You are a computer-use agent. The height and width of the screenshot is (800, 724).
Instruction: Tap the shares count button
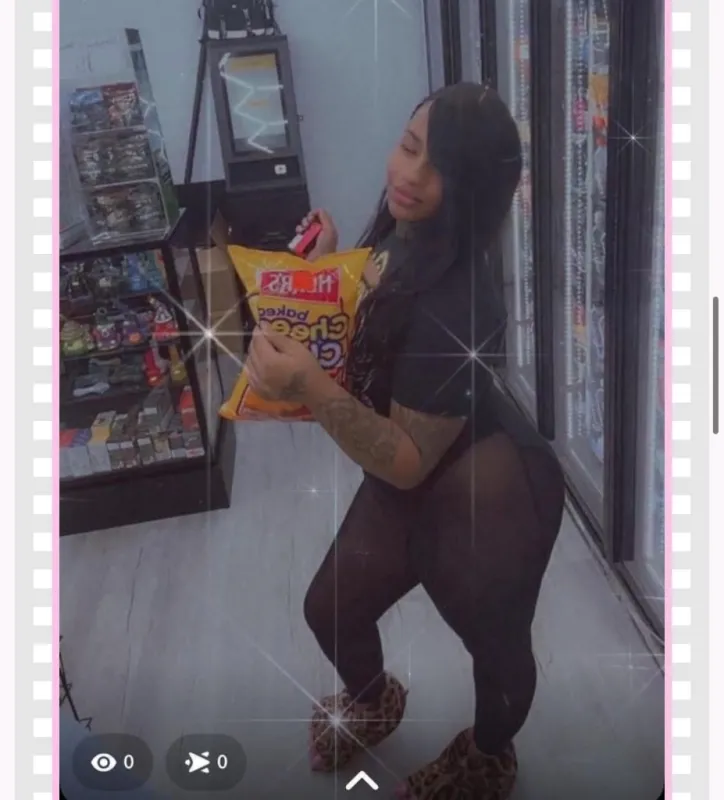206,762
